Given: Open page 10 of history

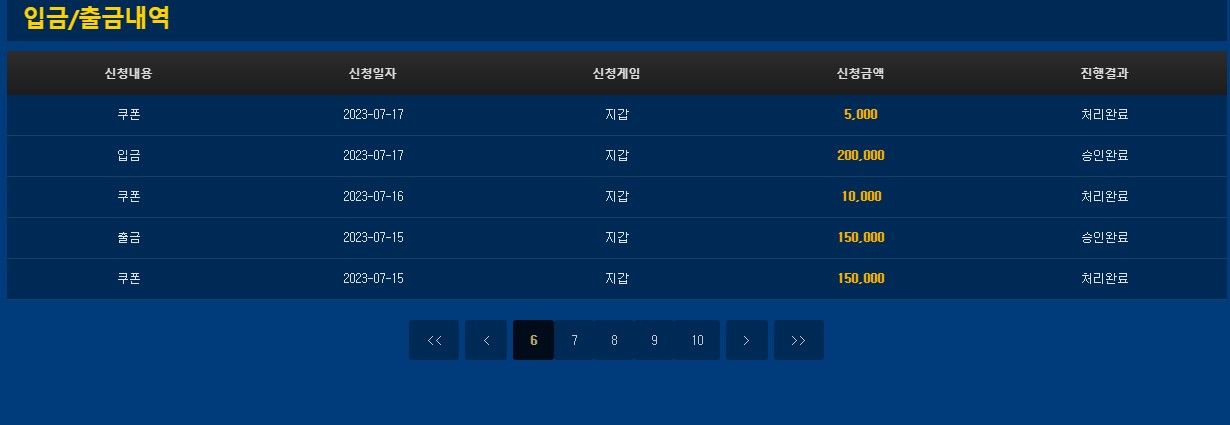Looking at the screenshot, I should 697,340.
